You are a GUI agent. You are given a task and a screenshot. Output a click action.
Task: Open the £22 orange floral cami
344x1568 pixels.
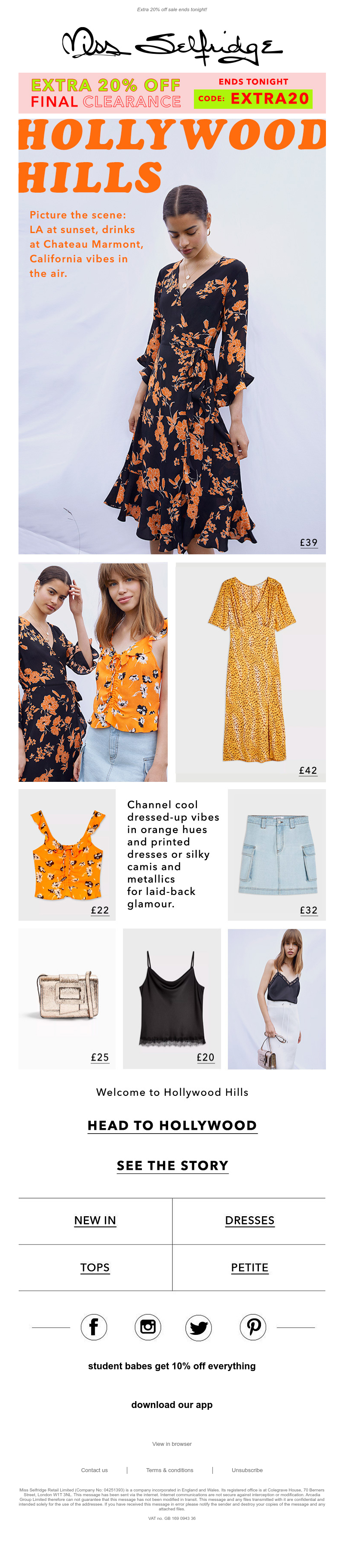67,855
